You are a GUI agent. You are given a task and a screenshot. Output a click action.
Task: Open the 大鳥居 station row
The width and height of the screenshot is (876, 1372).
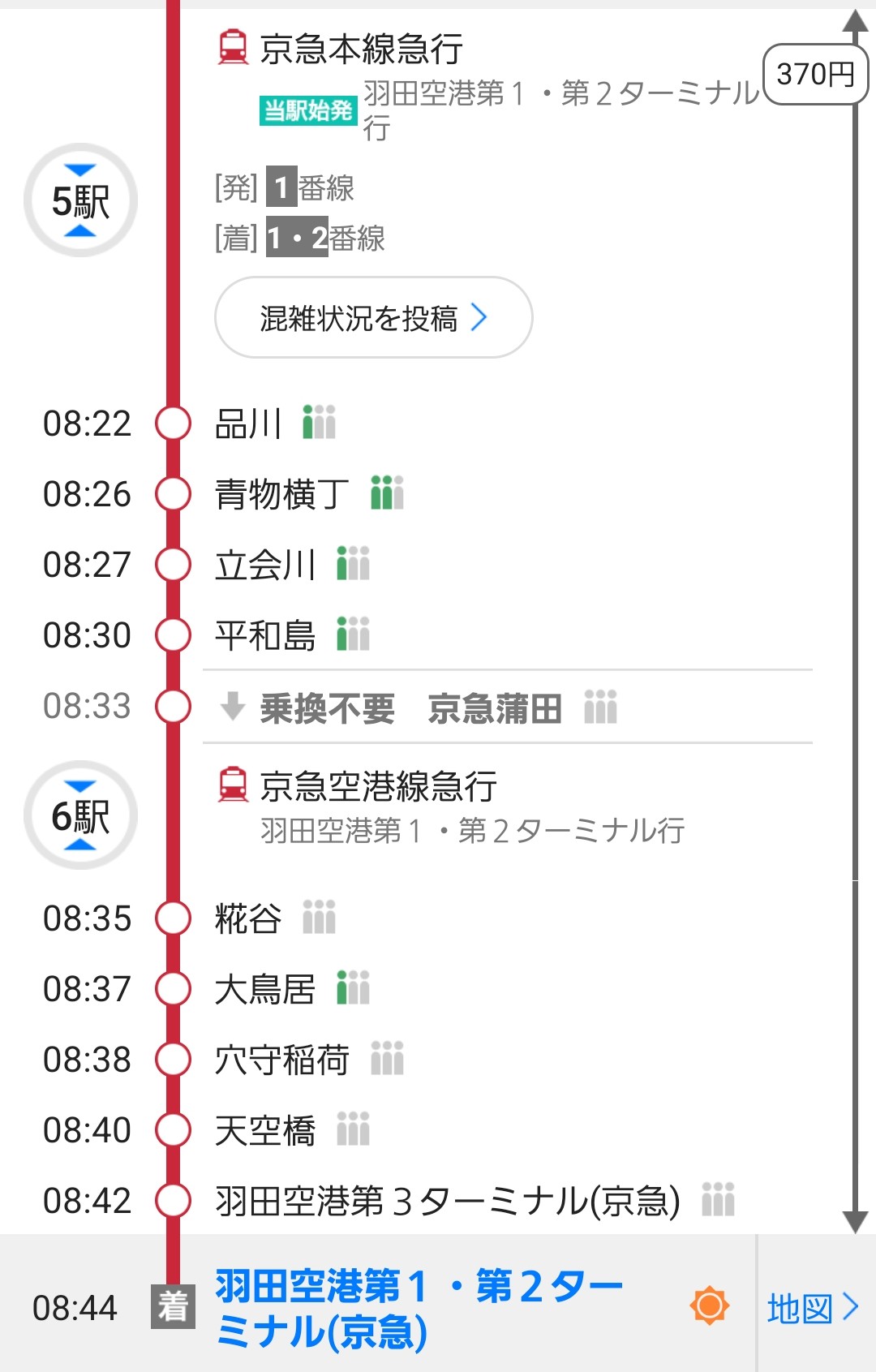point(264,989)
